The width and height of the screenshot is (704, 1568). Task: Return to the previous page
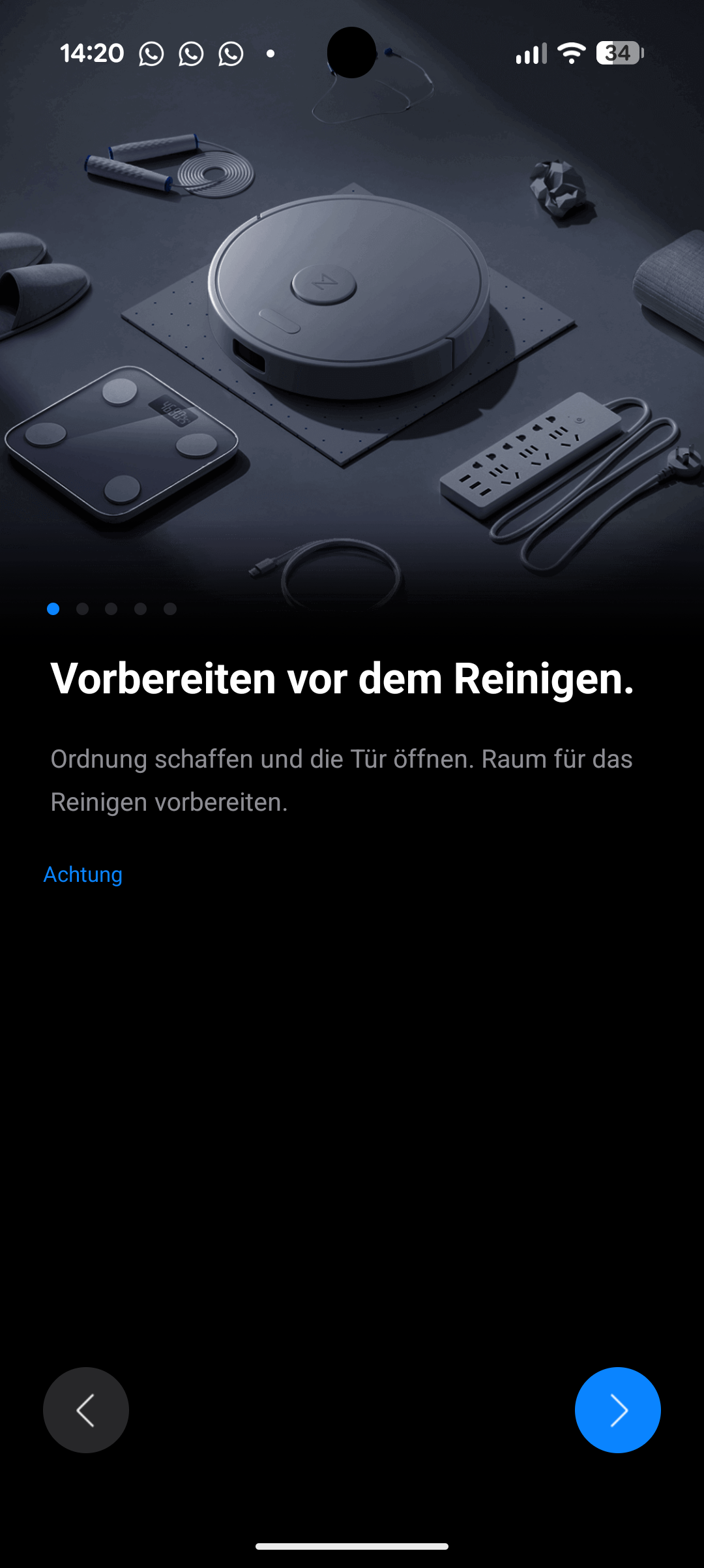point(86,1410)
